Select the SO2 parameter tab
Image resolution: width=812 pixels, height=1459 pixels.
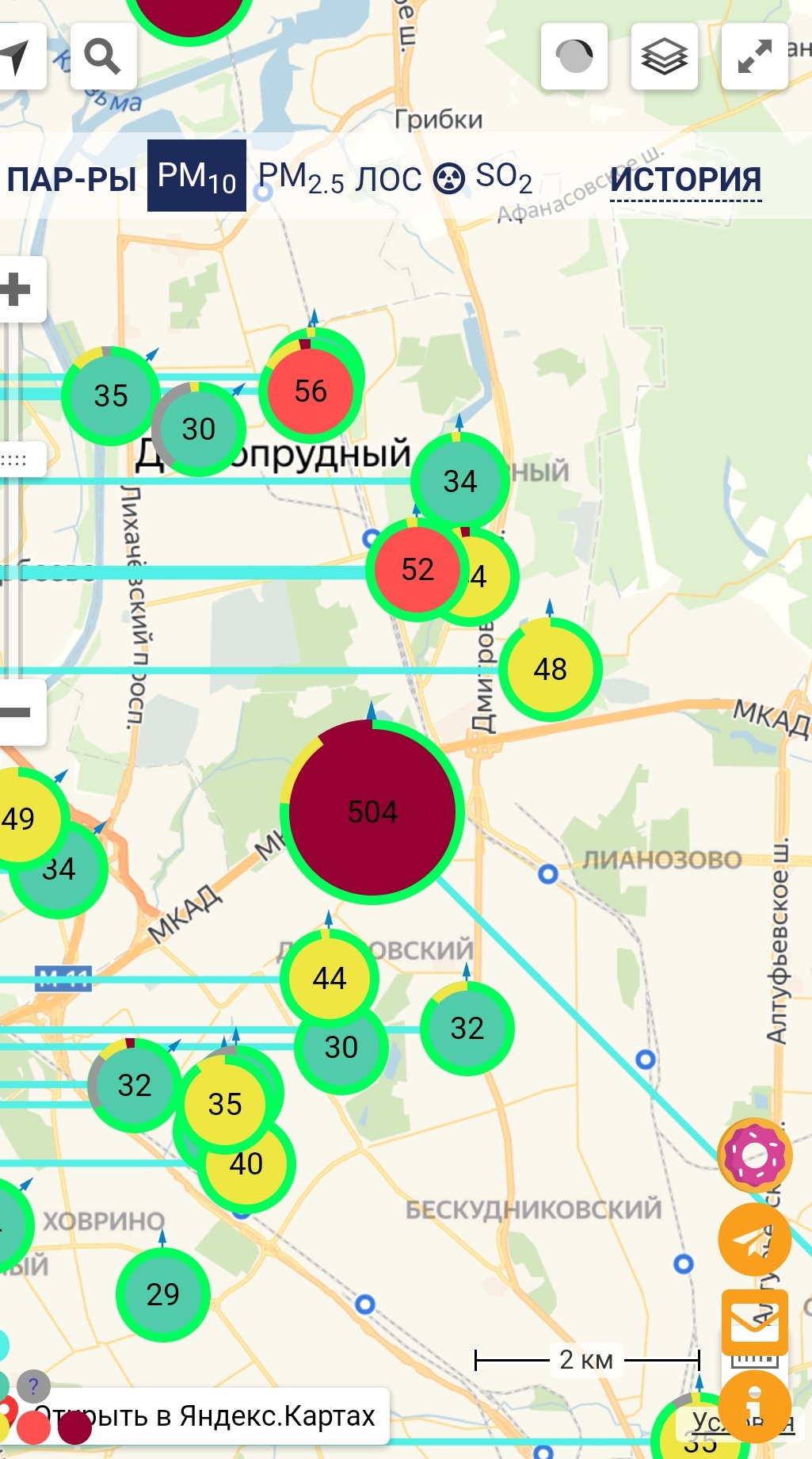tap(504, 177)
